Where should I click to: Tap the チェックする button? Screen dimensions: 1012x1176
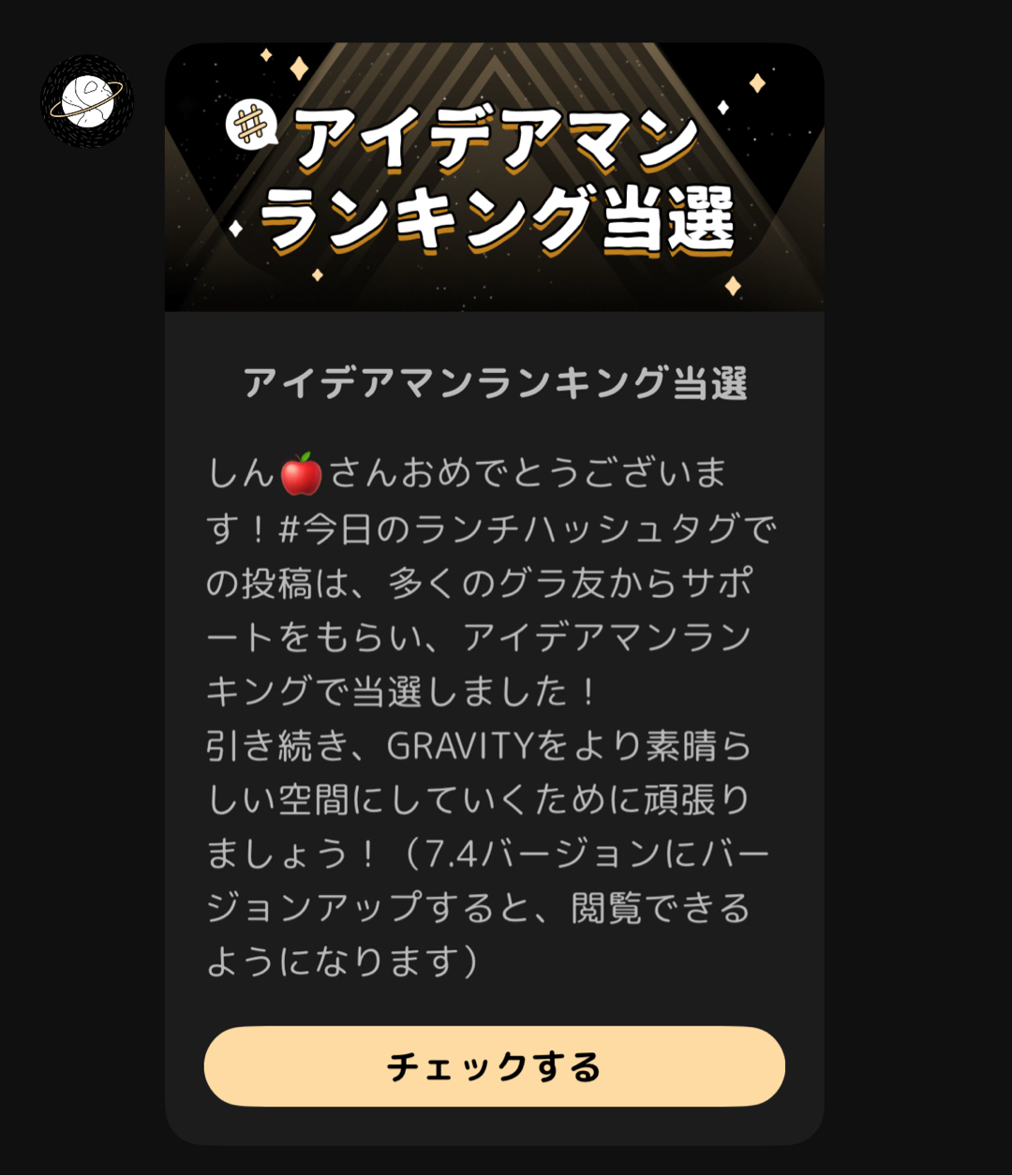[494, 1066]
